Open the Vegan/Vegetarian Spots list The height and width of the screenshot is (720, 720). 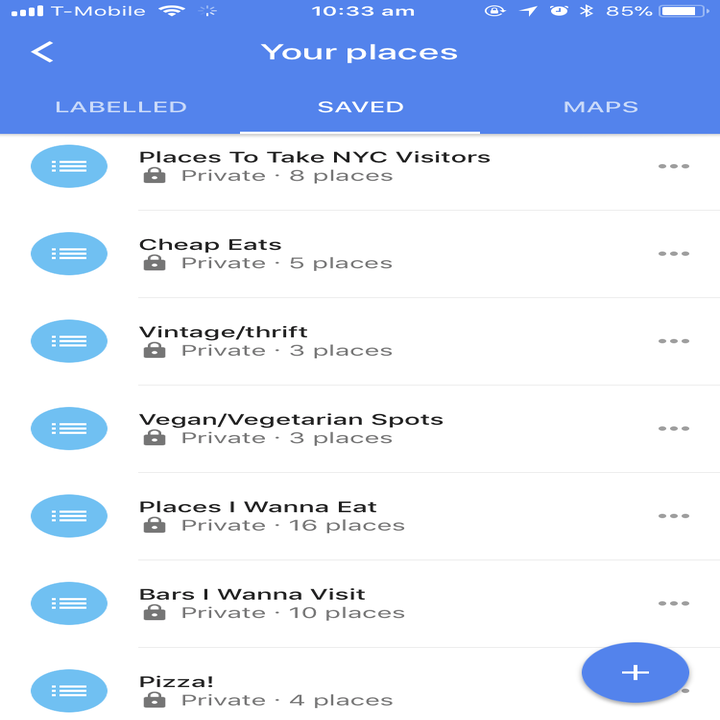[290, 428]
